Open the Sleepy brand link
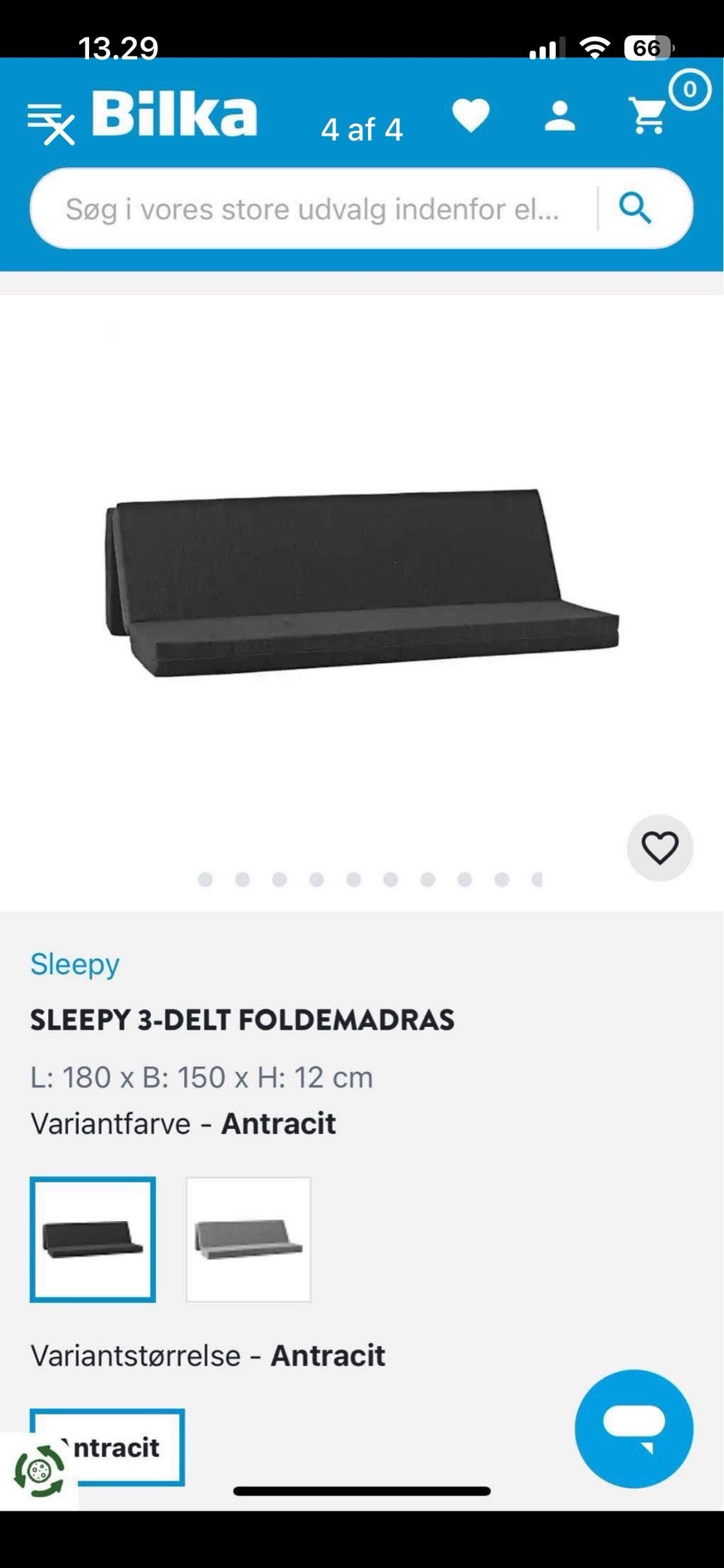Viewport: 724px width, 1568px height. click(x=75, y=964)
